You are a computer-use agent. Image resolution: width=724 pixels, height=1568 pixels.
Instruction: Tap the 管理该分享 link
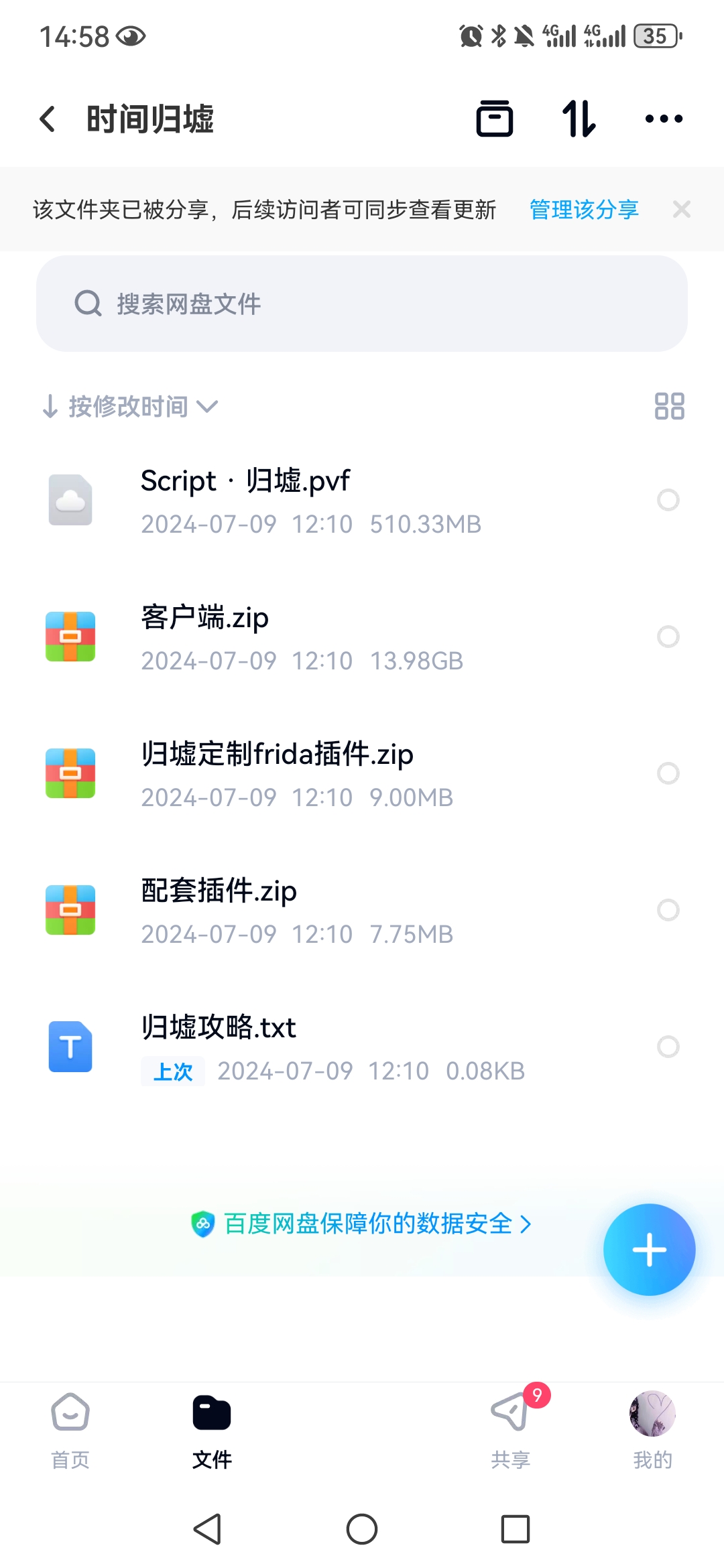pos(583,210)
